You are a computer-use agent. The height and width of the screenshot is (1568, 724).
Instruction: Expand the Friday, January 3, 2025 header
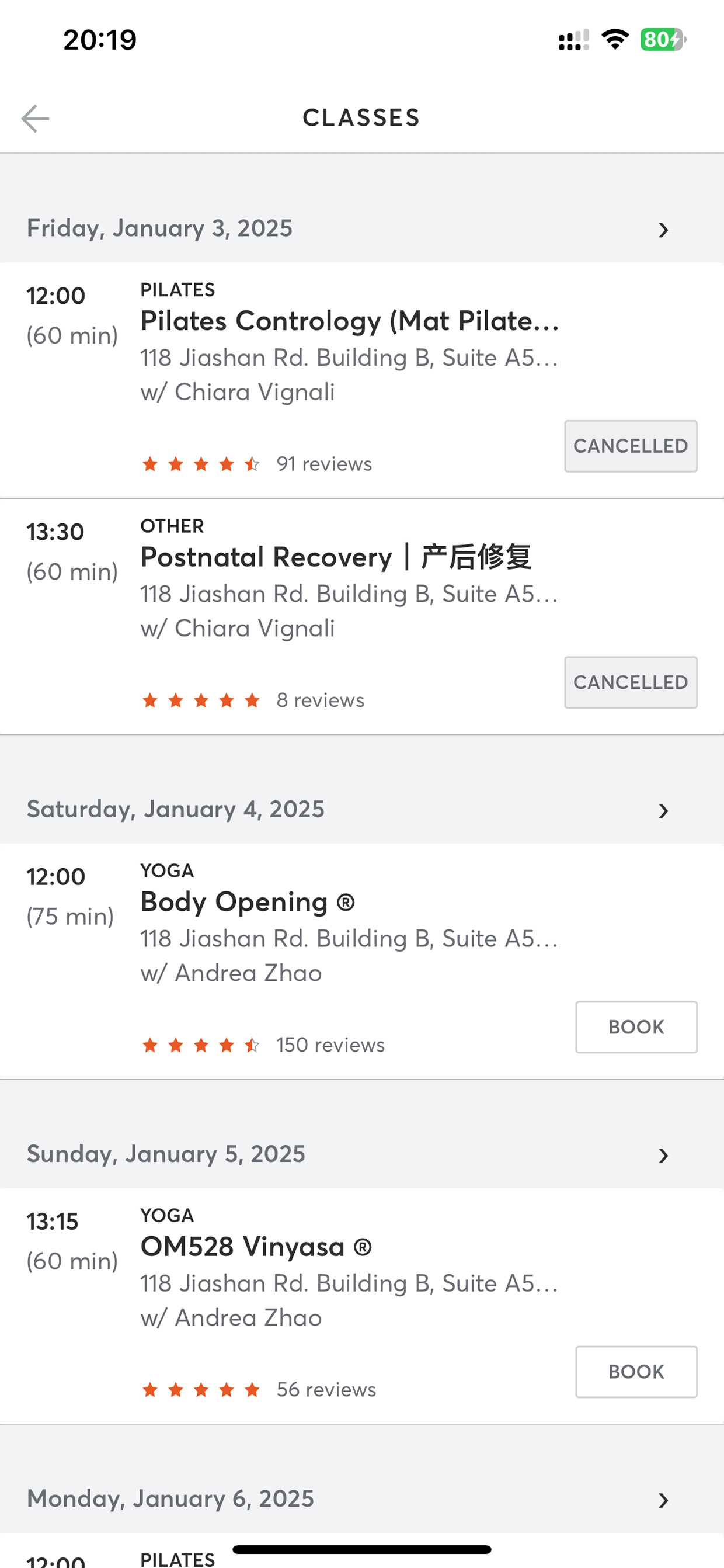pos(362,228)
